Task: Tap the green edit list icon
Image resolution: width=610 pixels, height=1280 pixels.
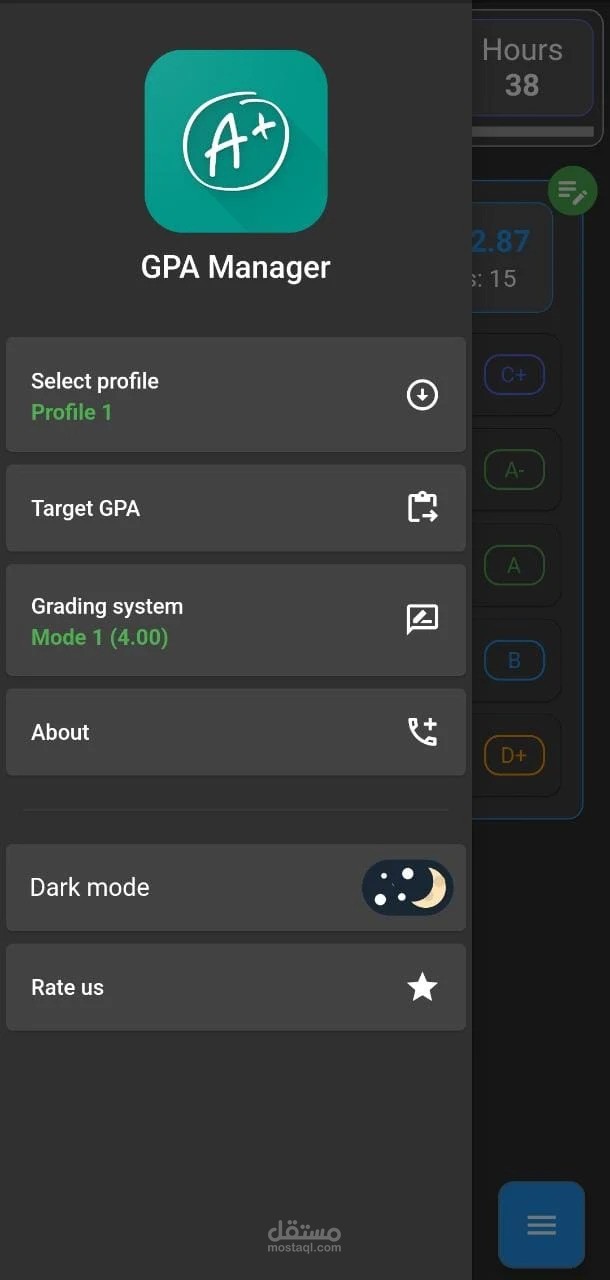Action: 572,191
